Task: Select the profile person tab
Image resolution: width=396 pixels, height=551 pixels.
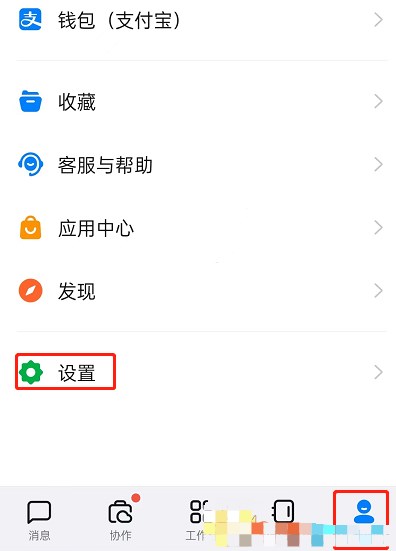Action: [364, 519]
